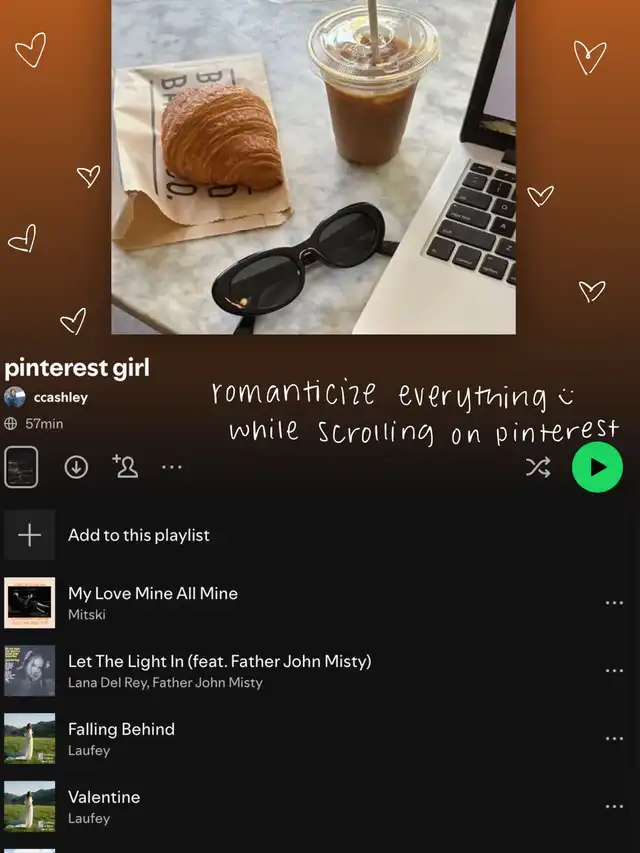
Task: Open options for My Love Mine All Mine
Action: coord(614,603)
